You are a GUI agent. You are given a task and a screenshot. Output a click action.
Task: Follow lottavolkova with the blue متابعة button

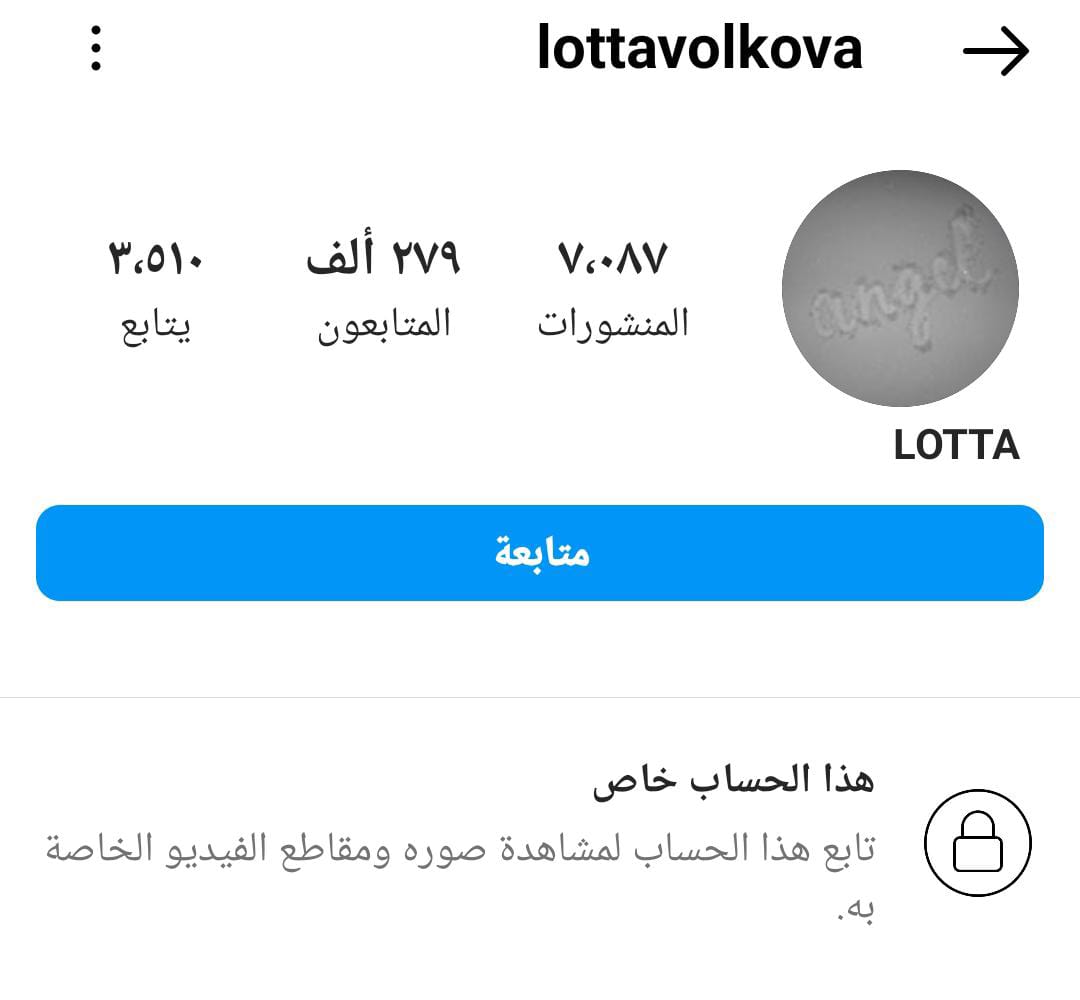pyautogui.click(x=540, y=553)
